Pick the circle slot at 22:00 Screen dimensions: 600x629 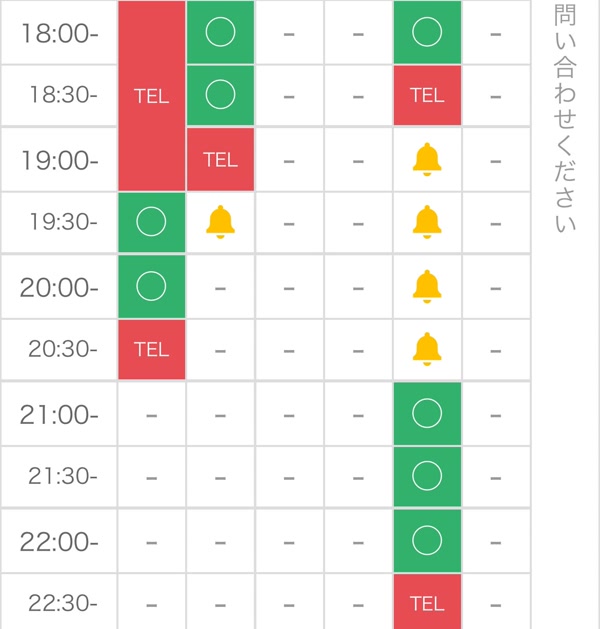coord(427,540)
